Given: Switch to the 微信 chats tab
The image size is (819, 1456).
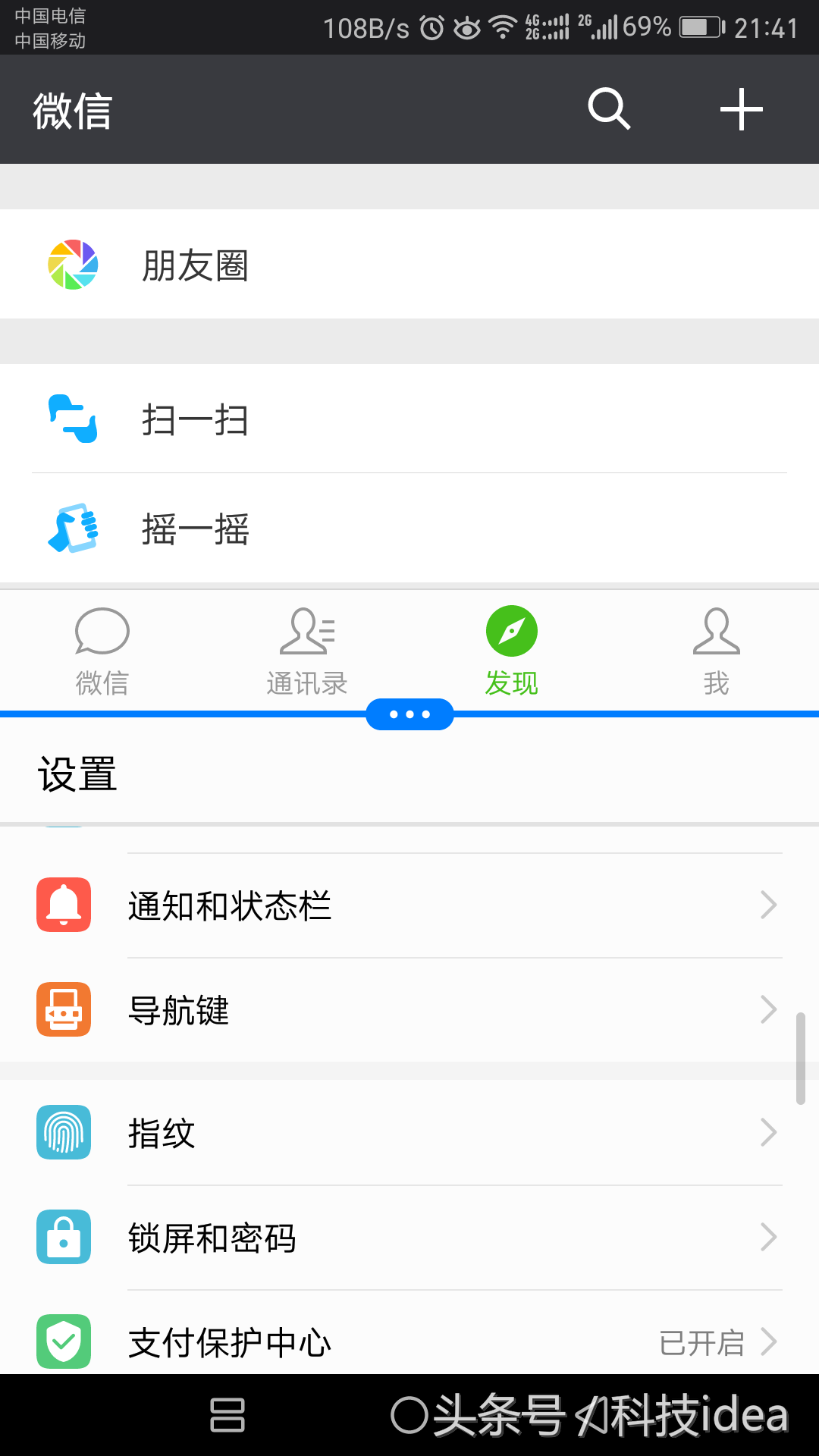Looking at the screenshot, I should point(102,652).
